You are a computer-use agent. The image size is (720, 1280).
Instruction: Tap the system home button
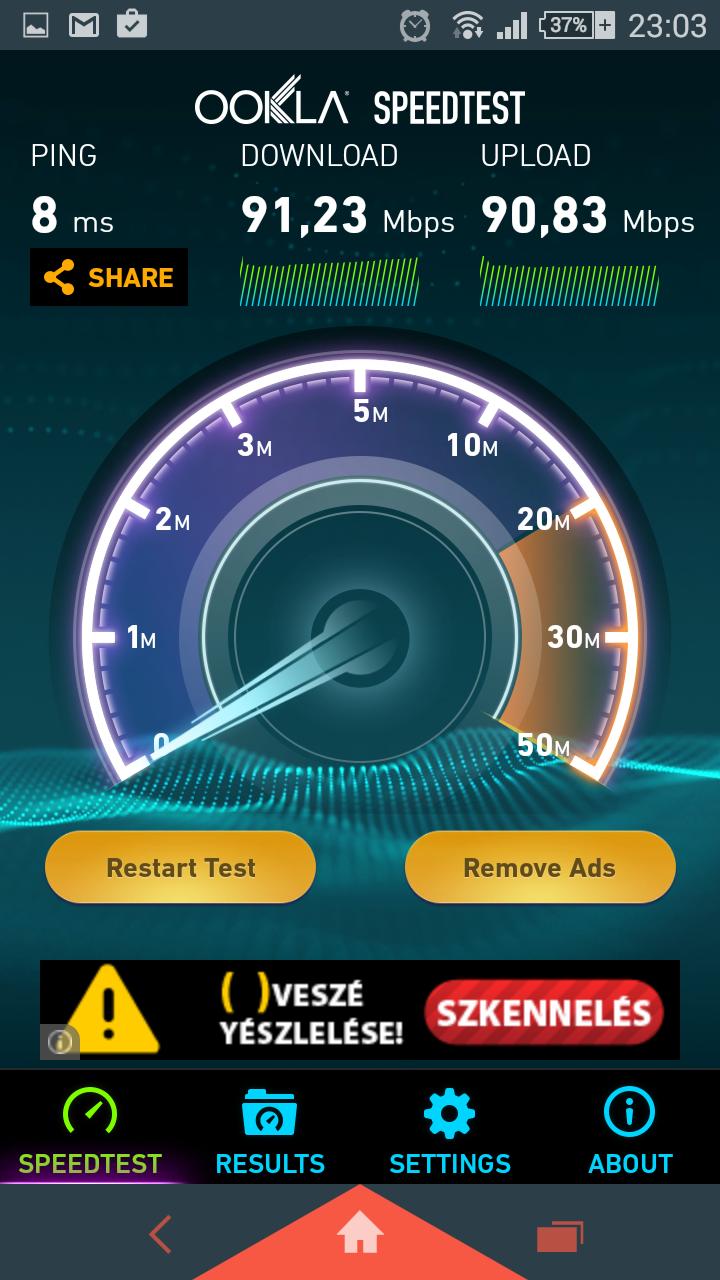click(x=360, y=1236)
